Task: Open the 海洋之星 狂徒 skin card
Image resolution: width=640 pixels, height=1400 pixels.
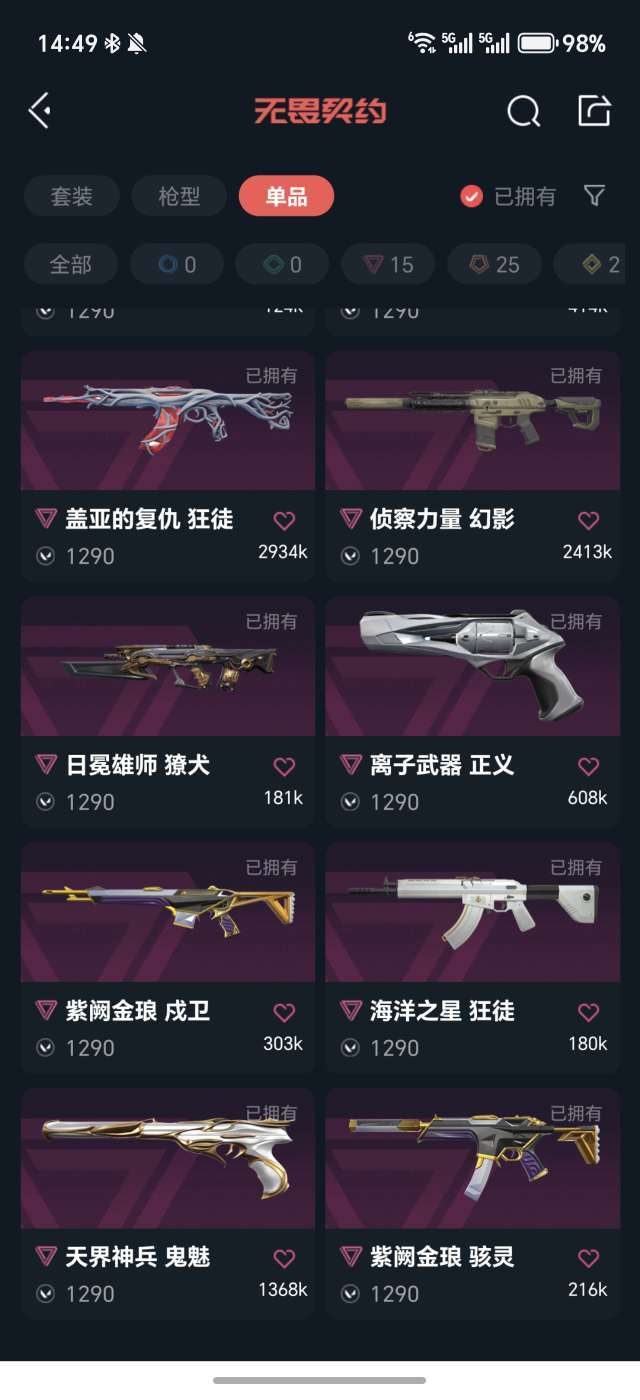Action: coord(472,932)
